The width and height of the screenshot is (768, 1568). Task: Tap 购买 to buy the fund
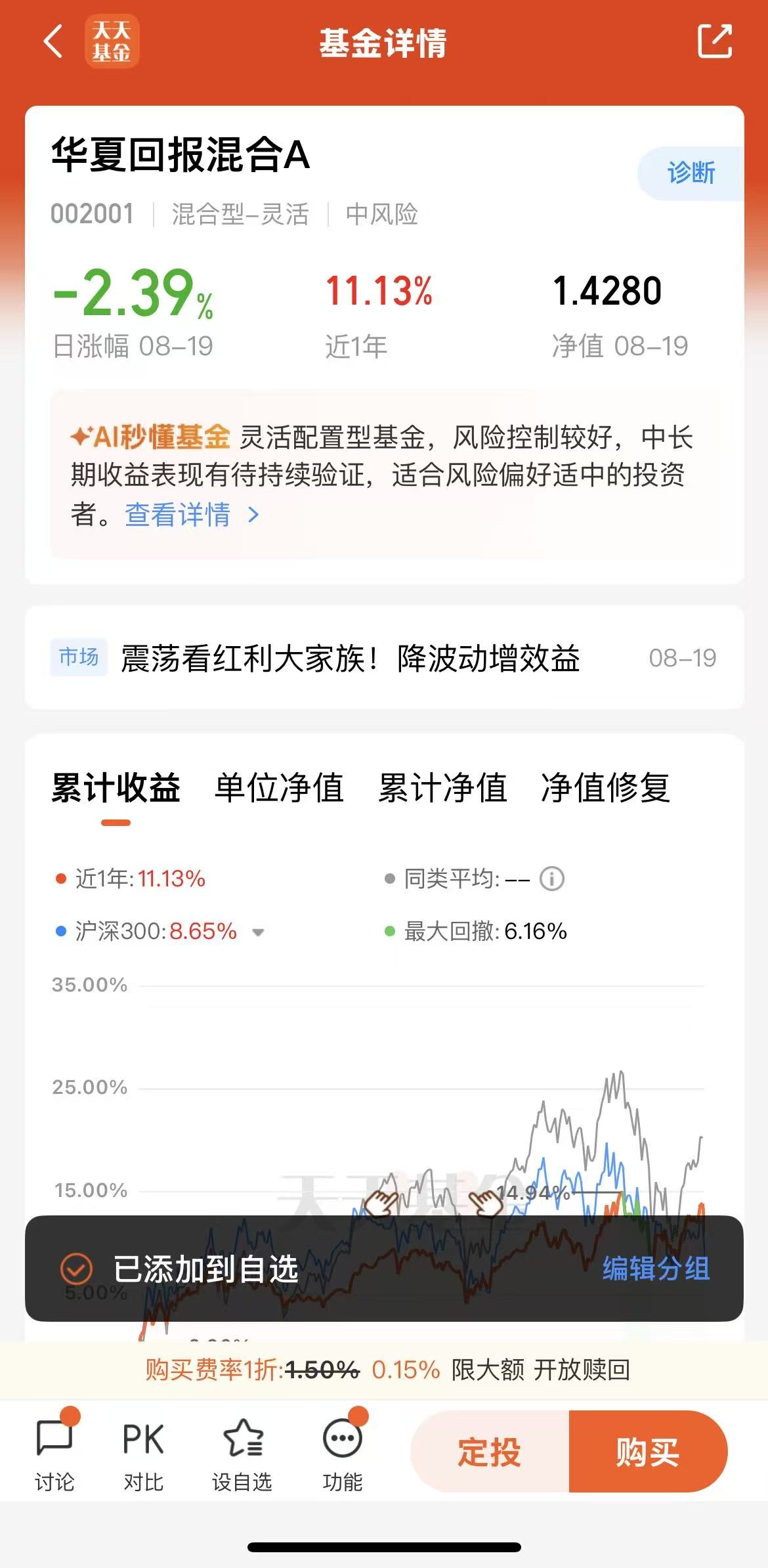[649, 1452]
